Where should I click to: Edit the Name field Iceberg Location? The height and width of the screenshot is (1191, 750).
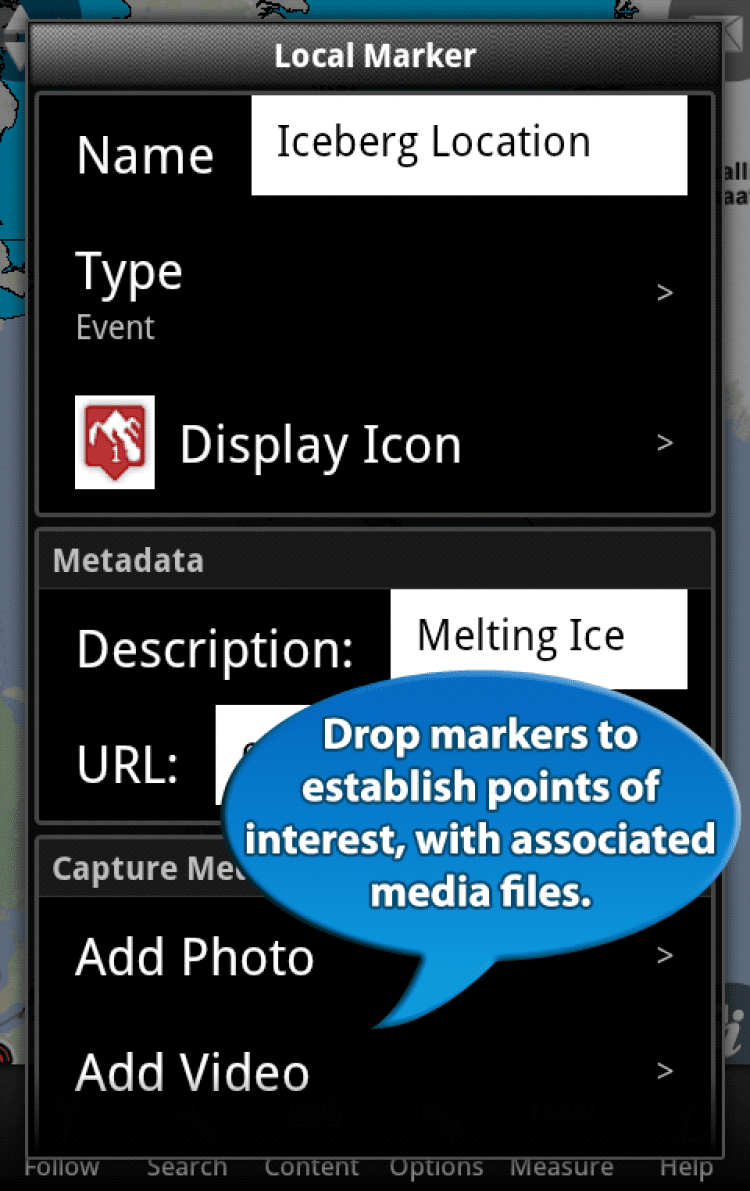pos(468,145)
